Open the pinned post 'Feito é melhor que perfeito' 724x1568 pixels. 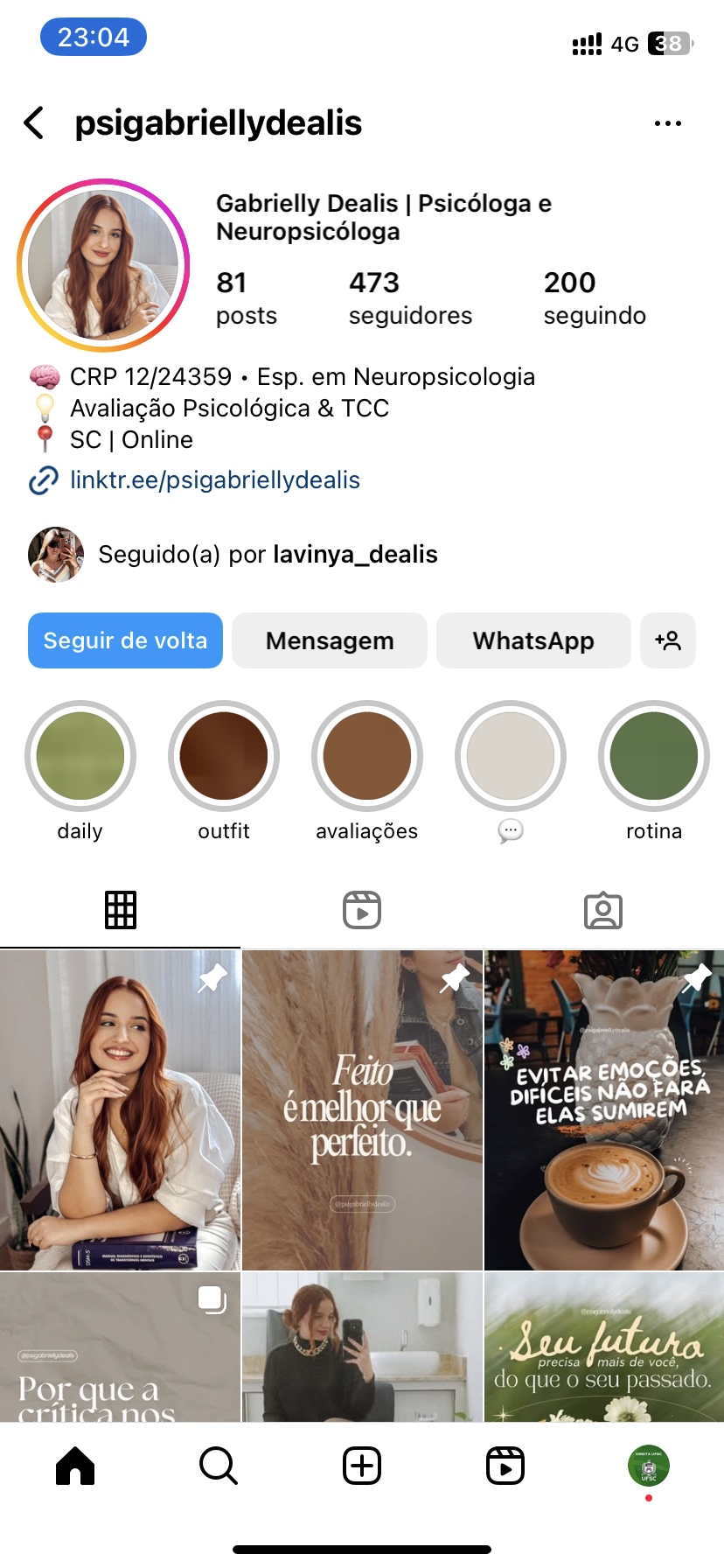click(x=362, y=1109)
